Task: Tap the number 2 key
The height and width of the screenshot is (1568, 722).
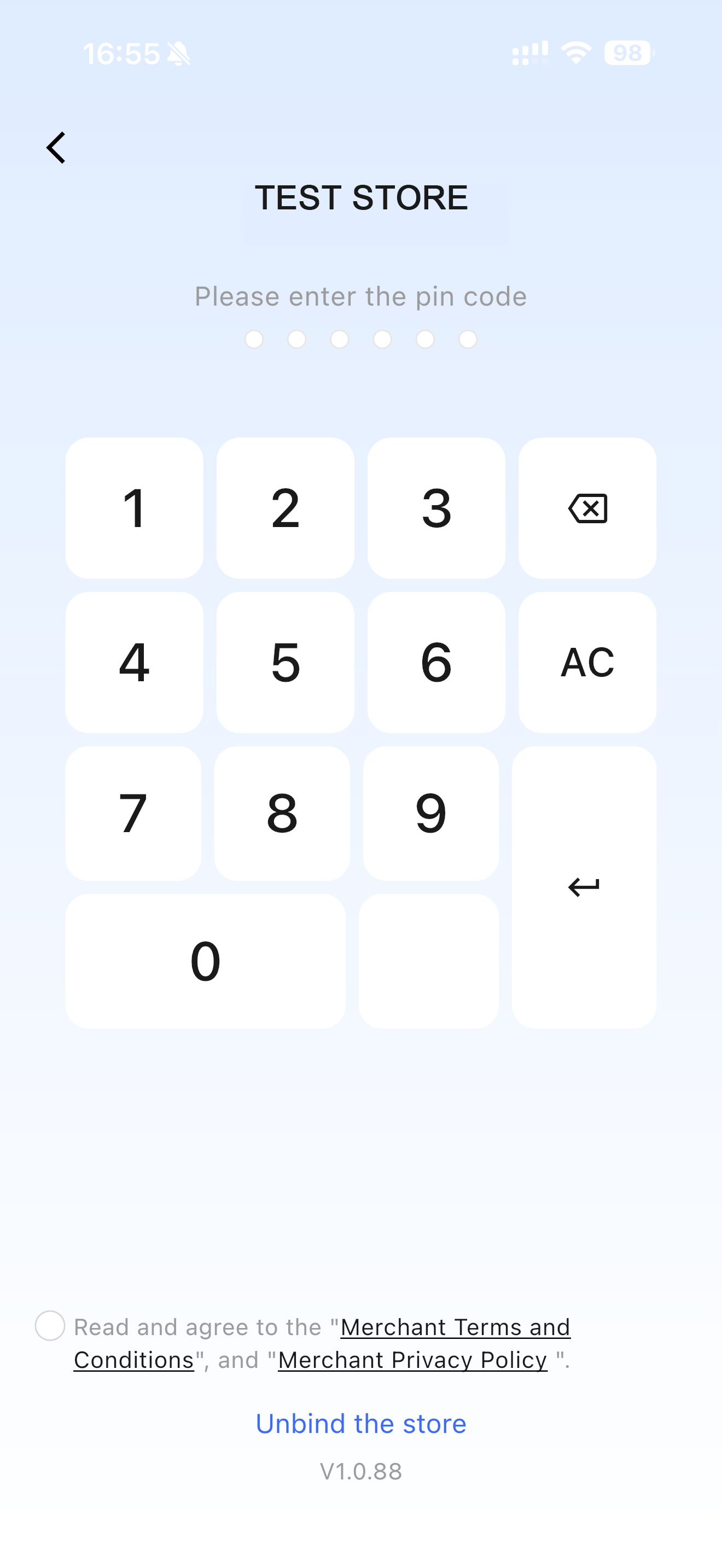Action: [285, 508]
